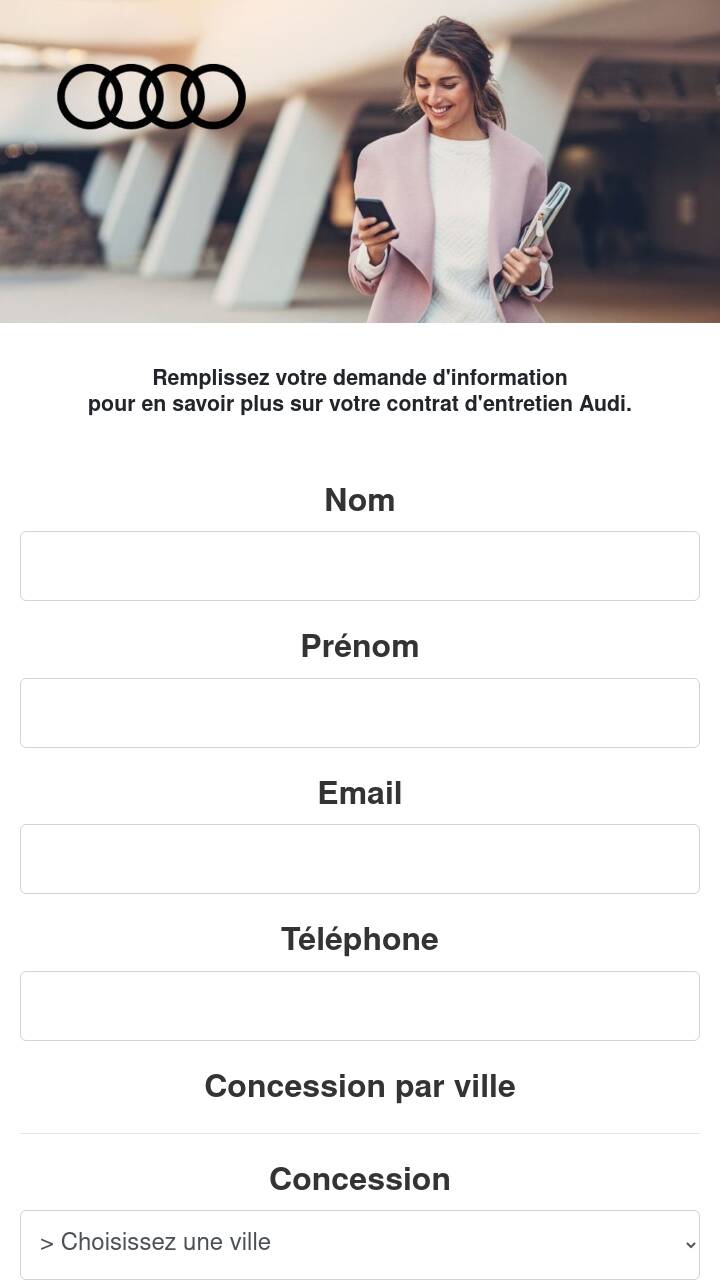Screen dimensions: 720x1280
Task: Open the Choisissez une ville dropdown
Action: [360, 1244]
